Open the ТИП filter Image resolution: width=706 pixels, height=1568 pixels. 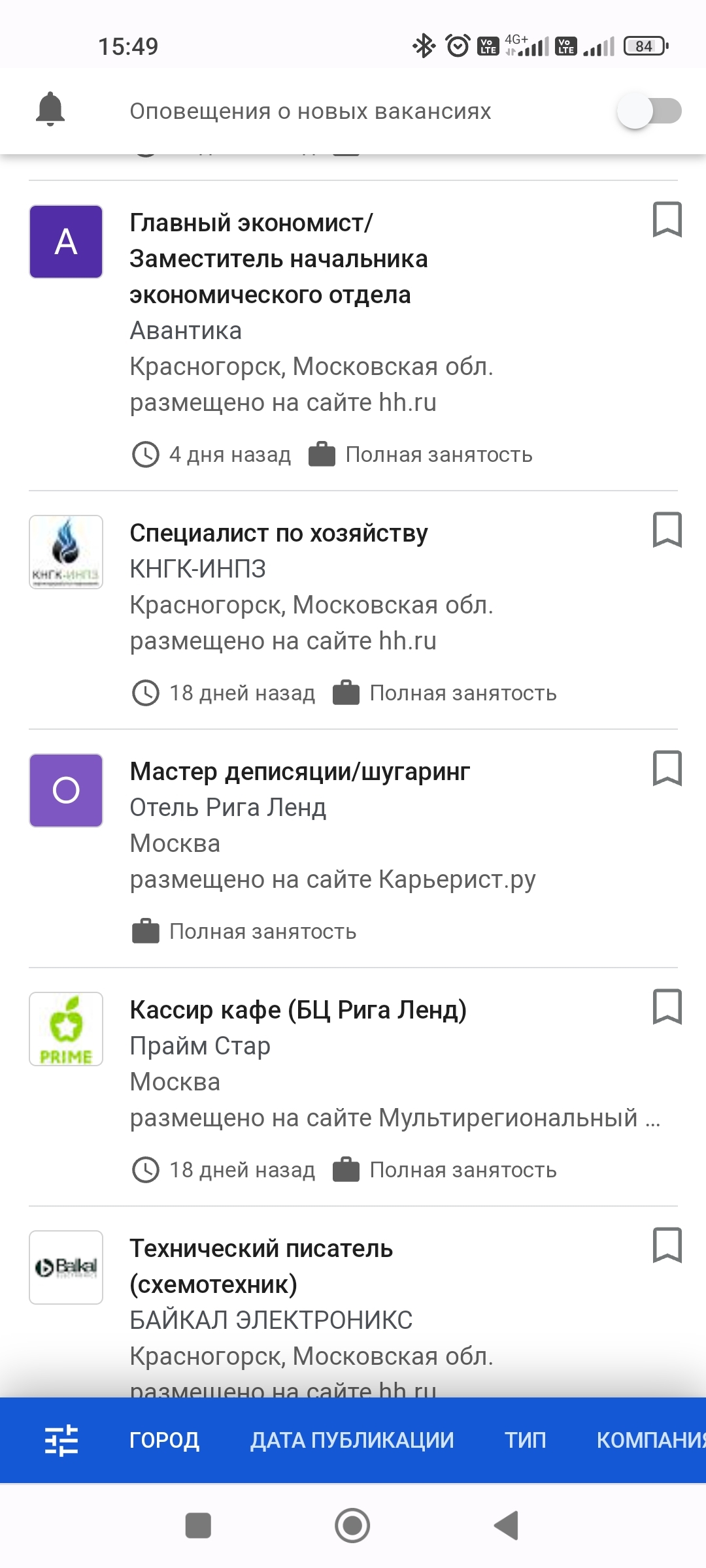pyautogui.click(x=525, y=1440)
